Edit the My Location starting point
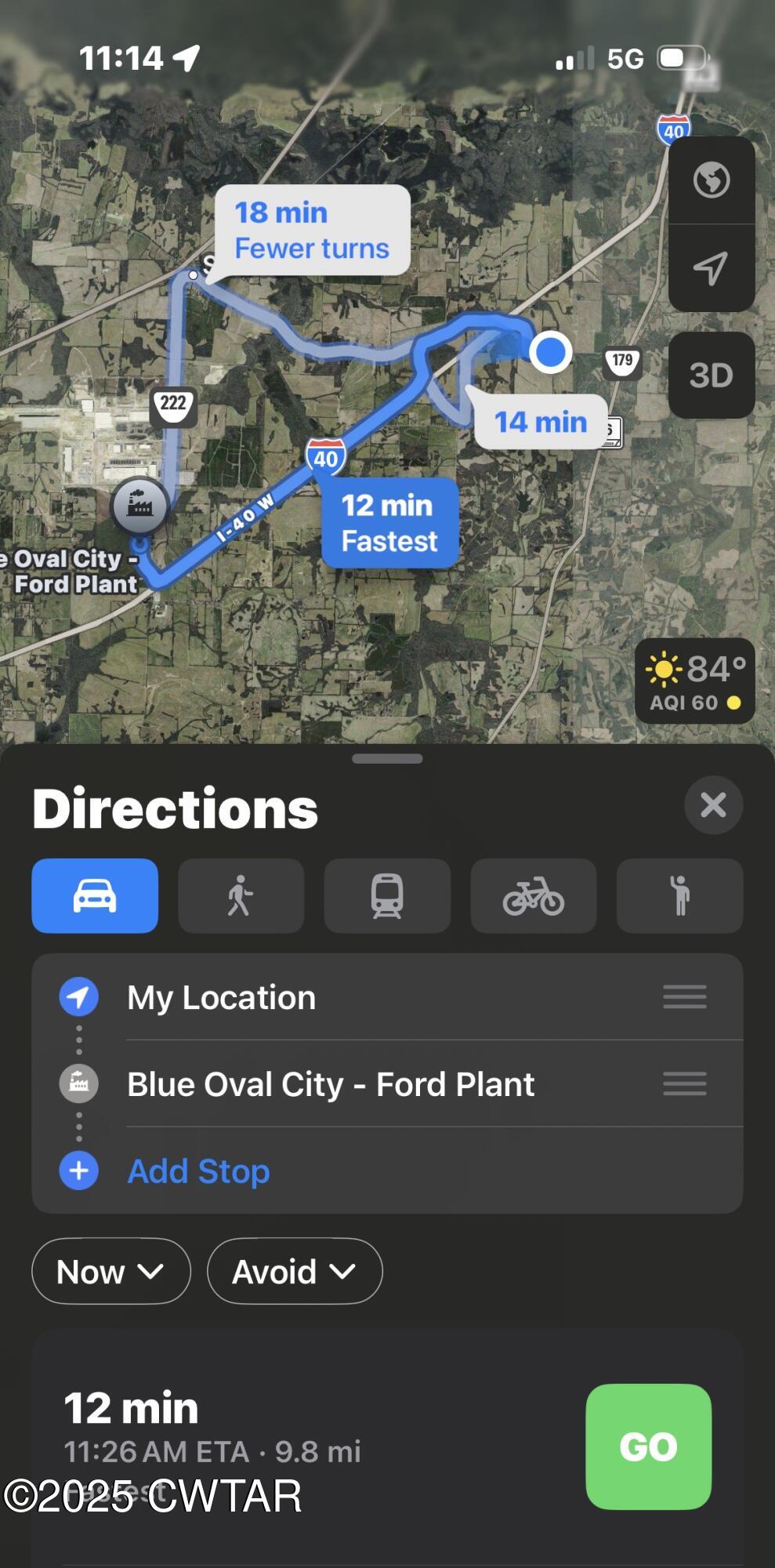Screen dimensions: 775x1568 pos(222,998)
